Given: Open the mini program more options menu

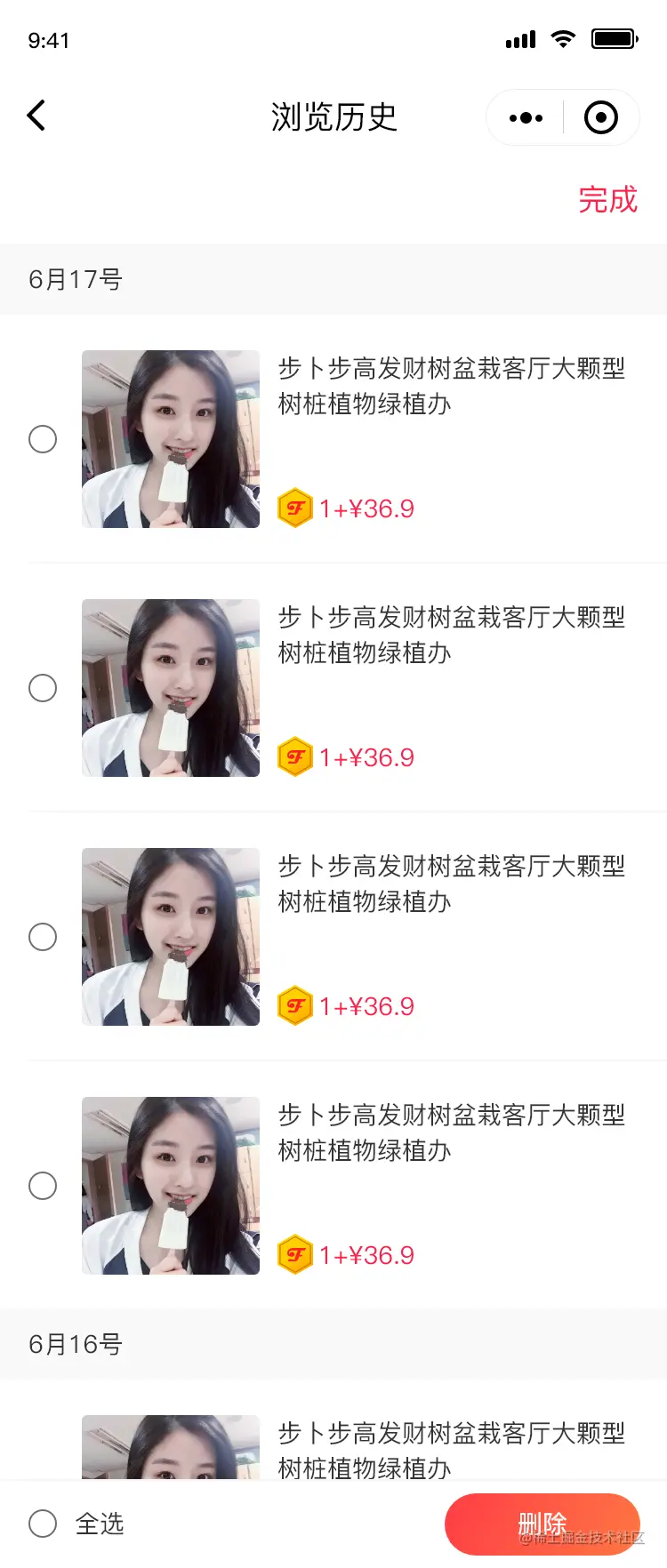Looking at the screenshot, I should point(526,117).
